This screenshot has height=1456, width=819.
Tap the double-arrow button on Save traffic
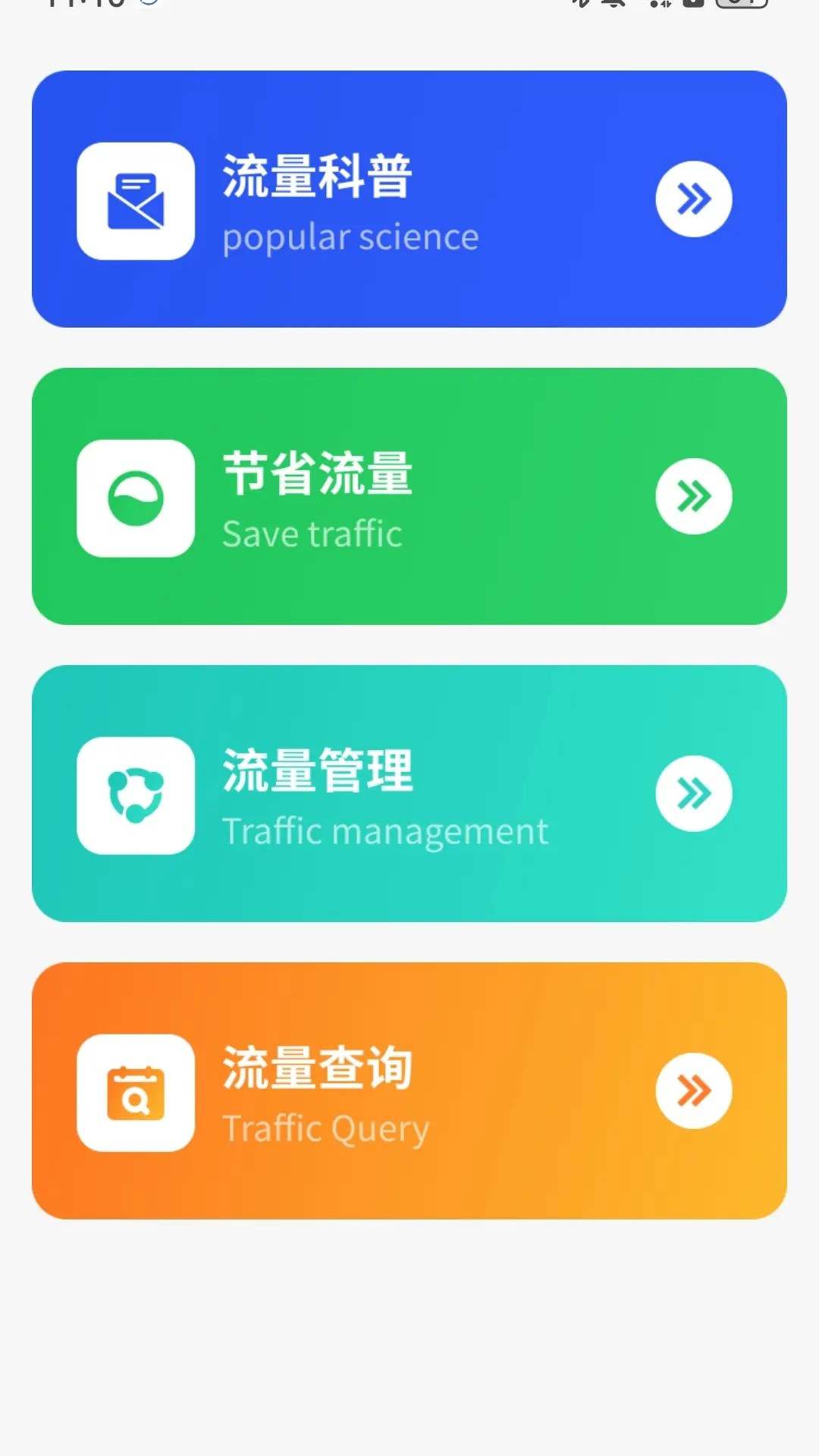(693, 497)
